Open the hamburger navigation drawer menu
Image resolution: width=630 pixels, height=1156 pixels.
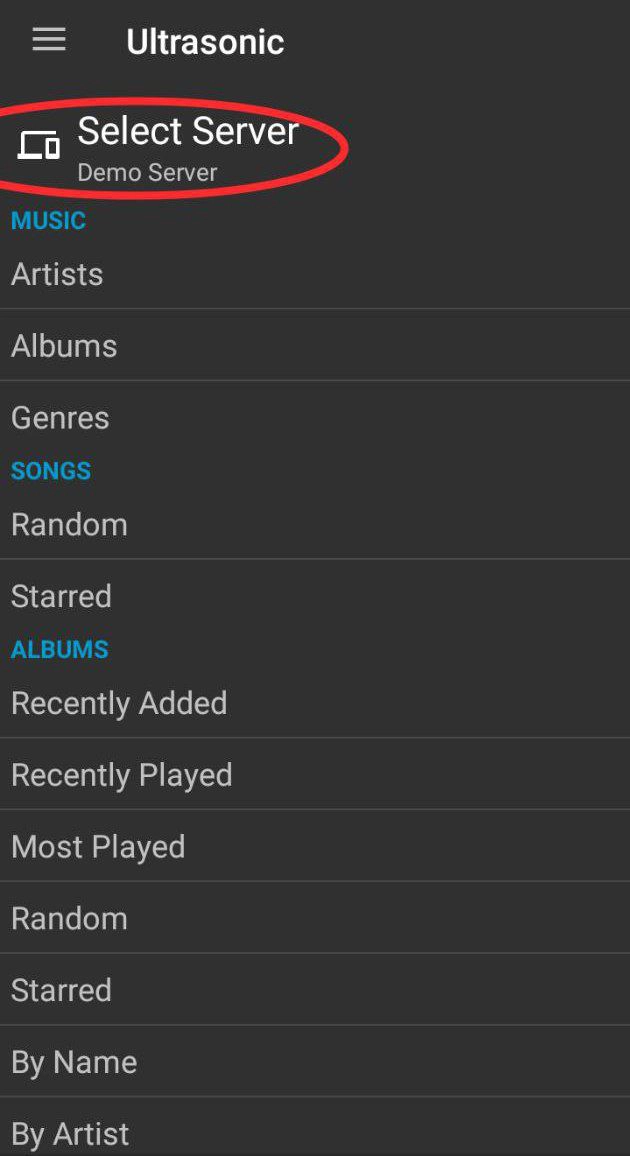49,40
